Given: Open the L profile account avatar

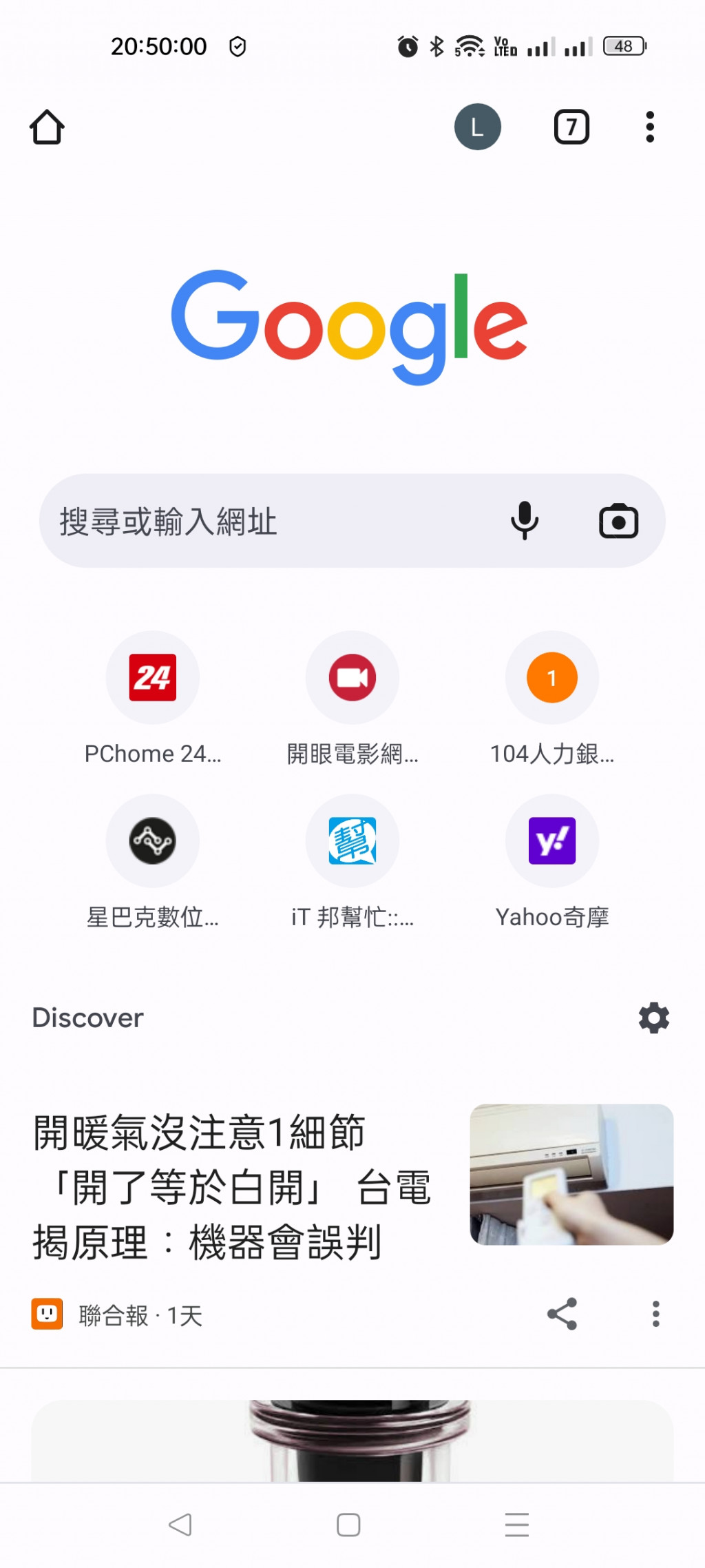Looking at the screenshot, I should click(x=477, y=127).
